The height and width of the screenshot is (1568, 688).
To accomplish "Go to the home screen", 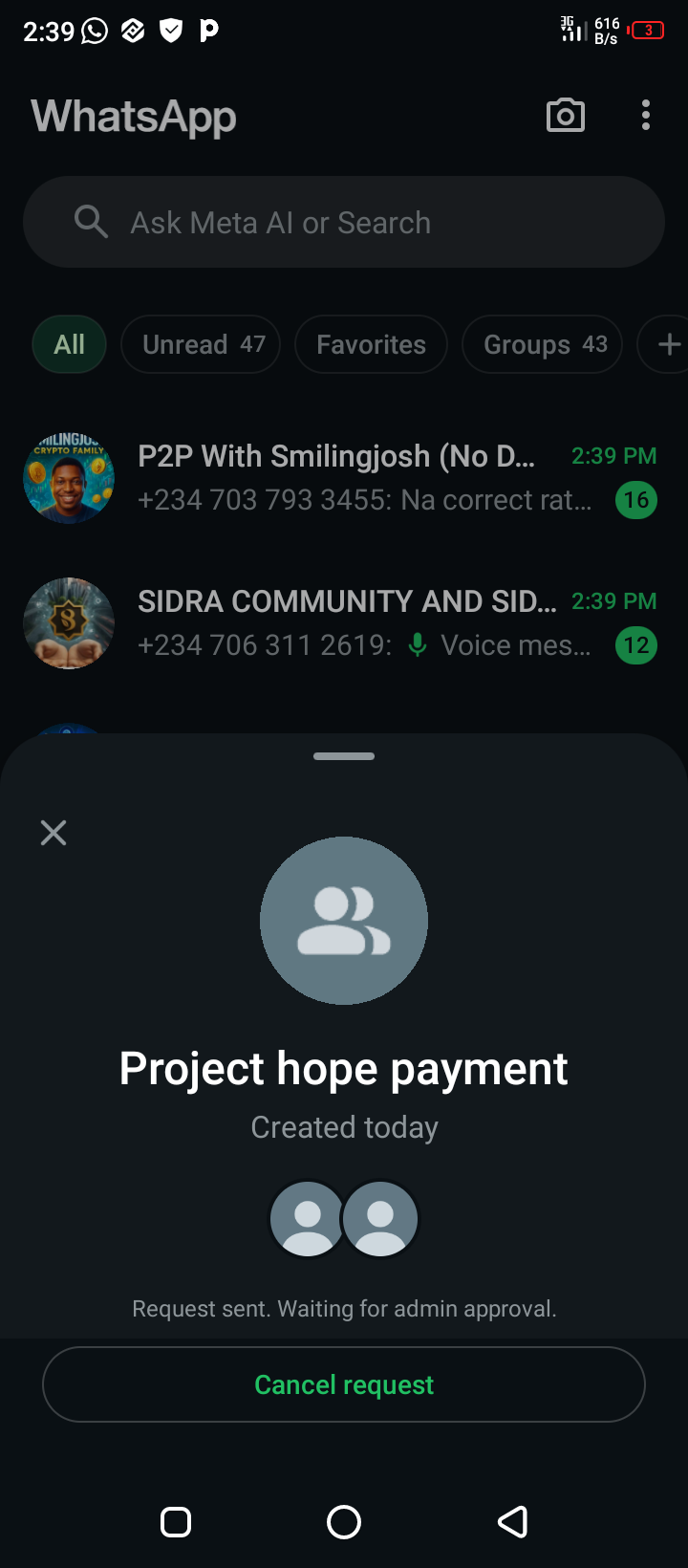I will (x=344, y=1521).
